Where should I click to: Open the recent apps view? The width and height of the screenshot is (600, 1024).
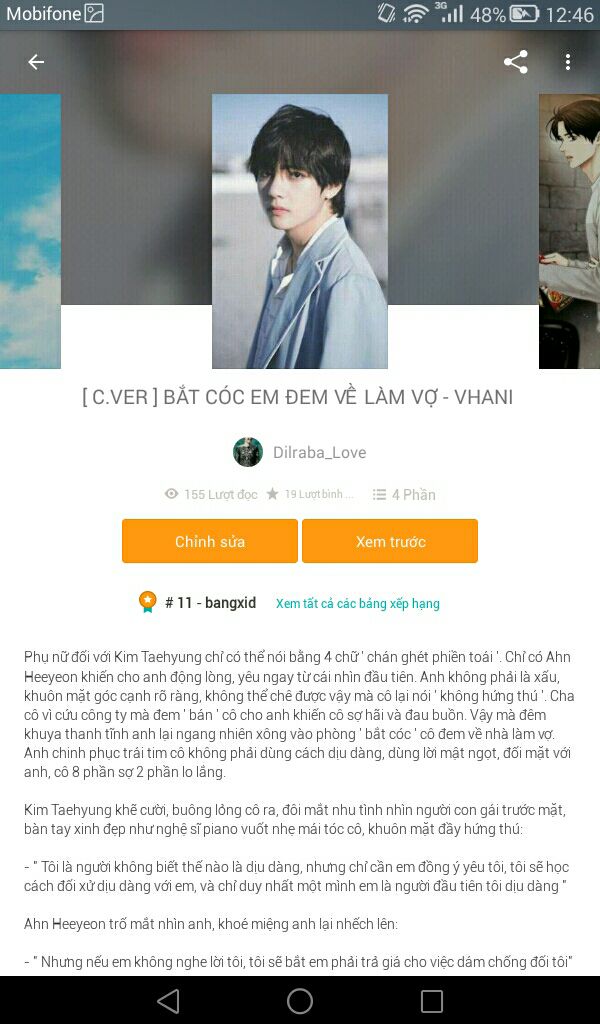[431, 1000]
